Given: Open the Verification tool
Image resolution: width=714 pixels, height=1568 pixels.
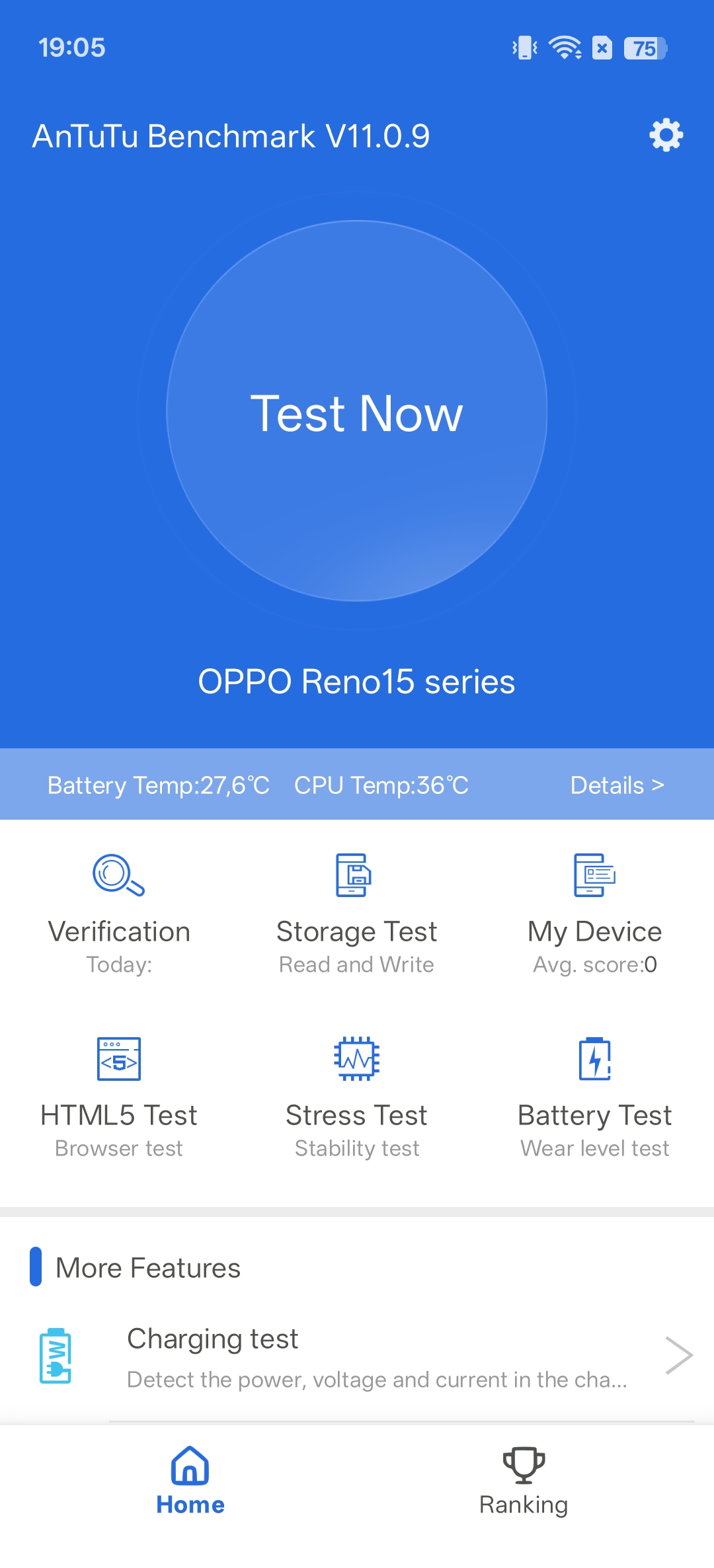Looking at the screenshot, I should pos(119,912).
